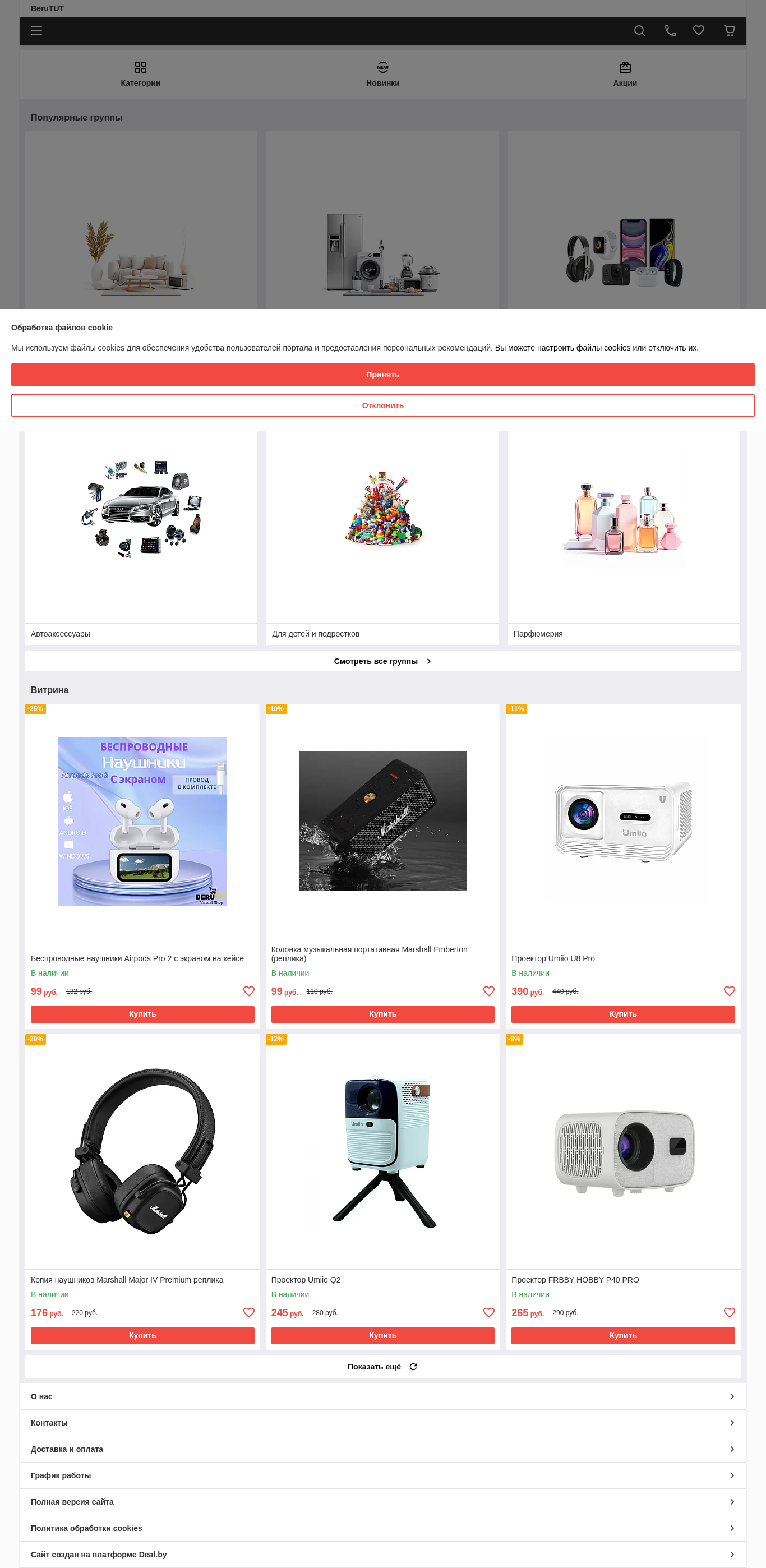766x1568 pixels.
Task: Open the search icon
Action: click(x=639, y=31)
